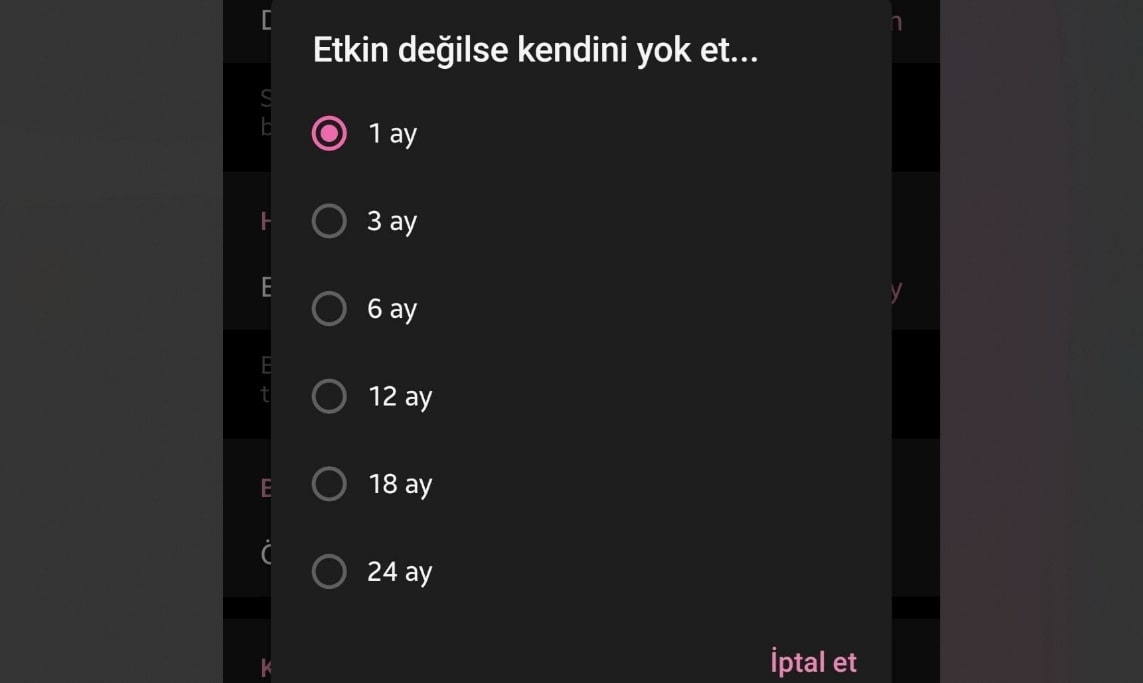Screen dimensions: 1143x683
Task: Set the period to 24 ay
Action: tap(329, 572)
